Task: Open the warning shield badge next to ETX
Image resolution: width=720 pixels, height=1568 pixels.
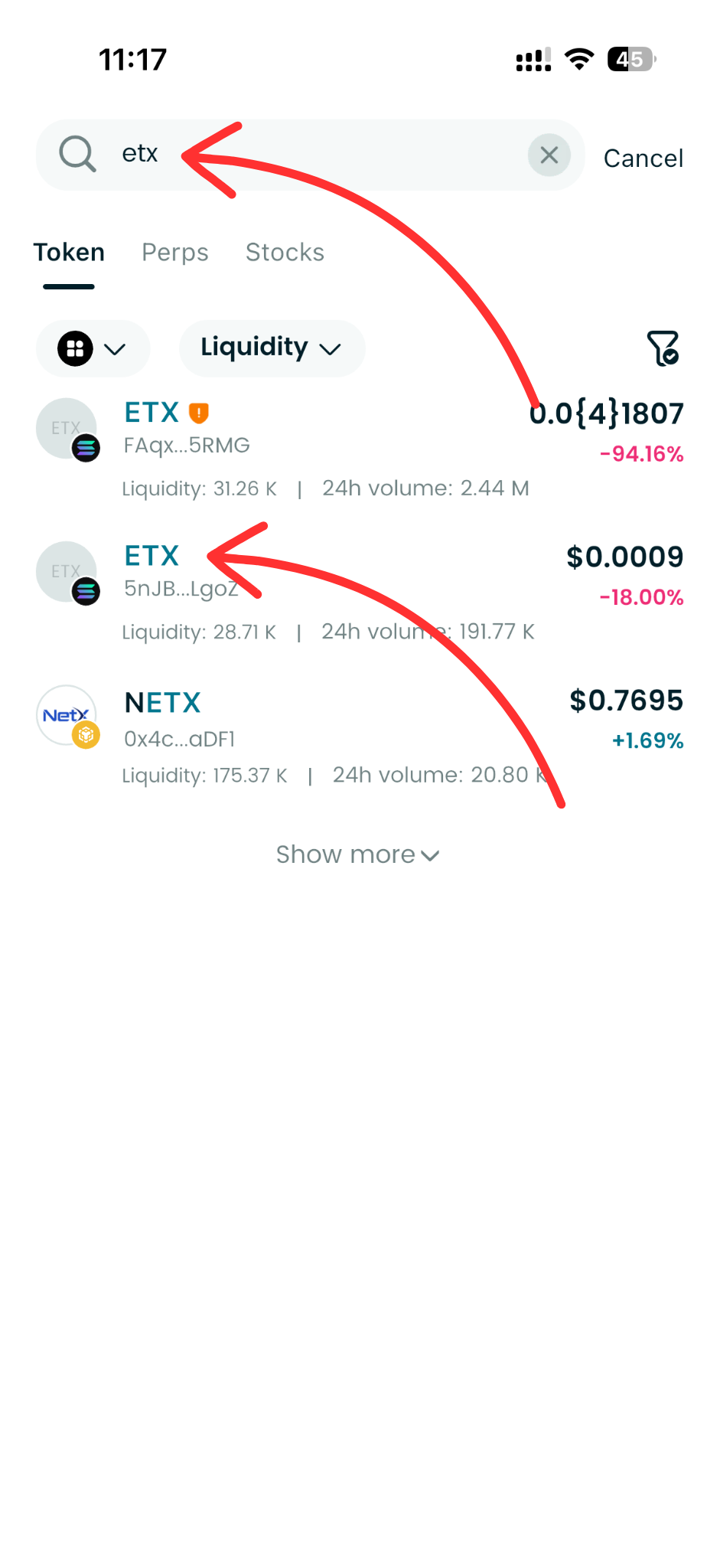Action: click(x=199, y=413)
